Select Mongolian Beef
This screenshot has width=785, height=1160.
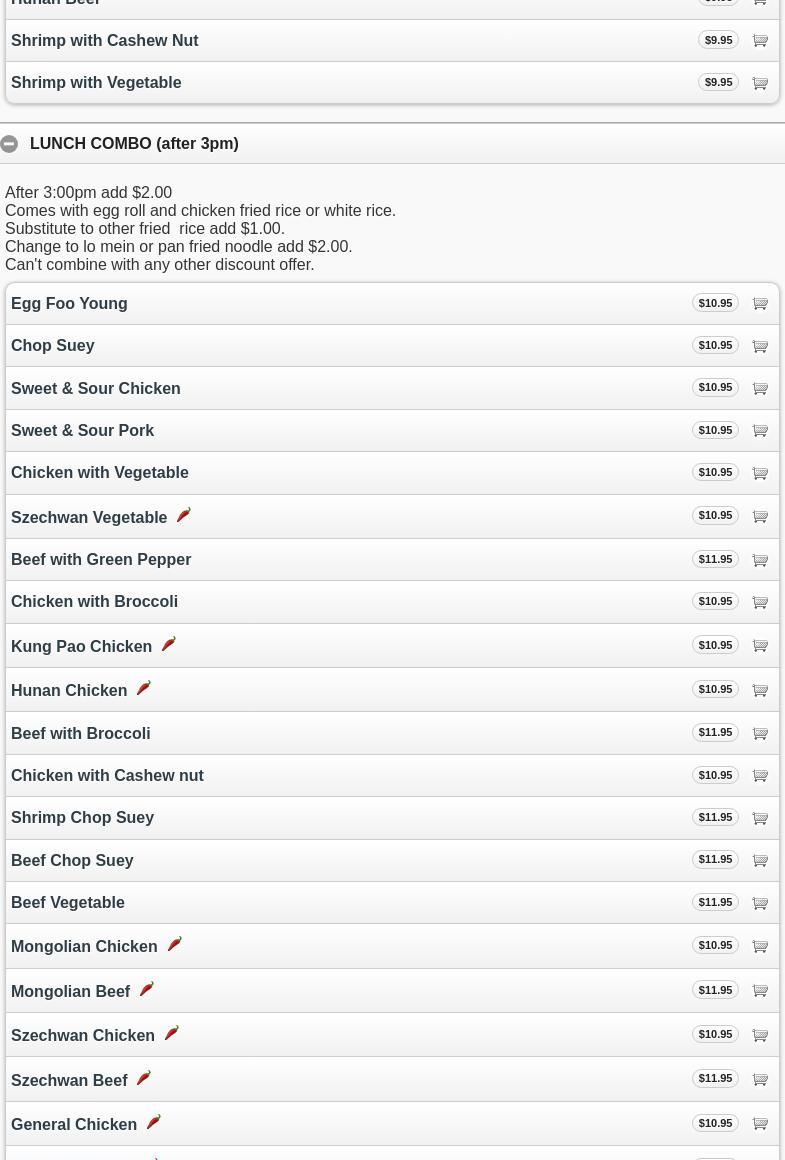click(x=70, y=992)
